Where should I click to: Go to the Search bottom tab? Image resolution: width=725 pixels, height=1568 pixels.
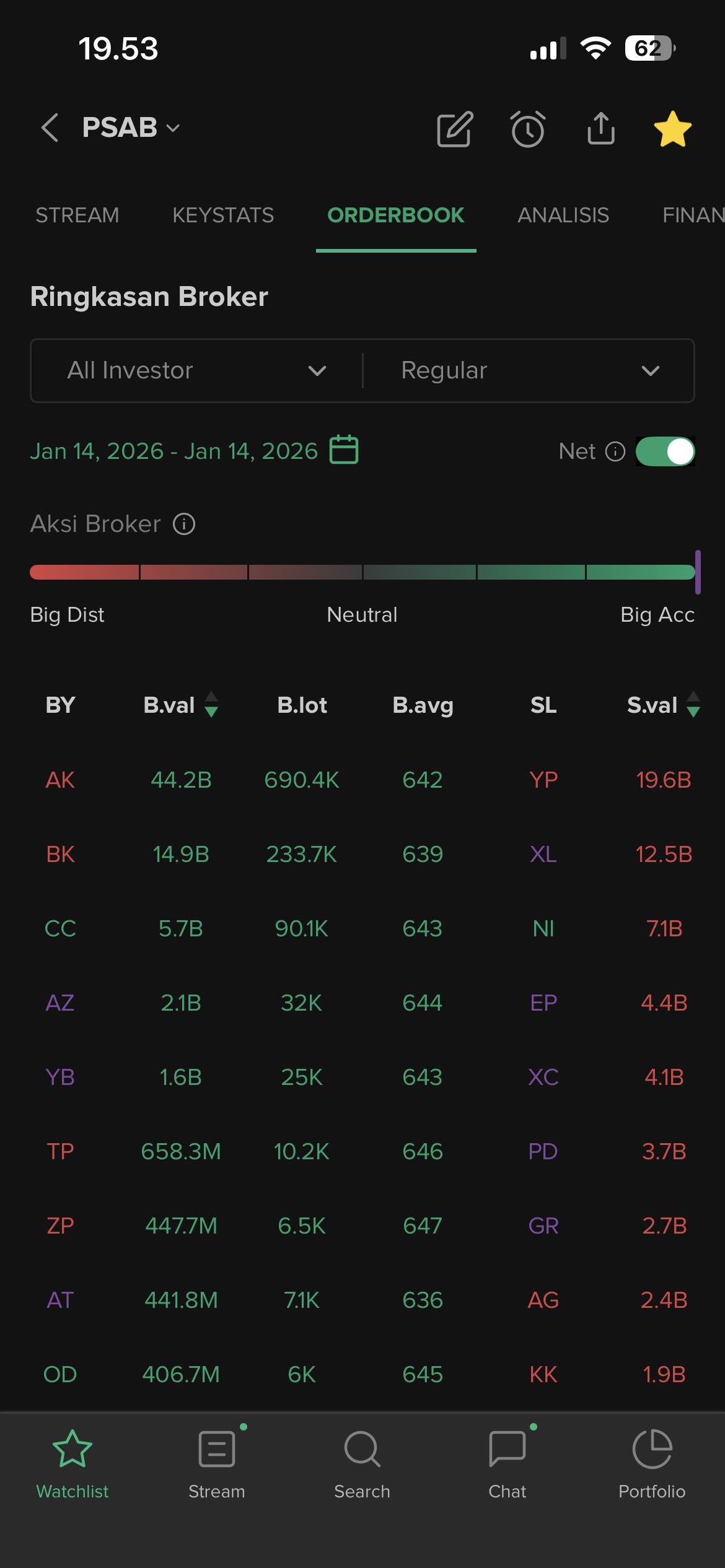362,1464
